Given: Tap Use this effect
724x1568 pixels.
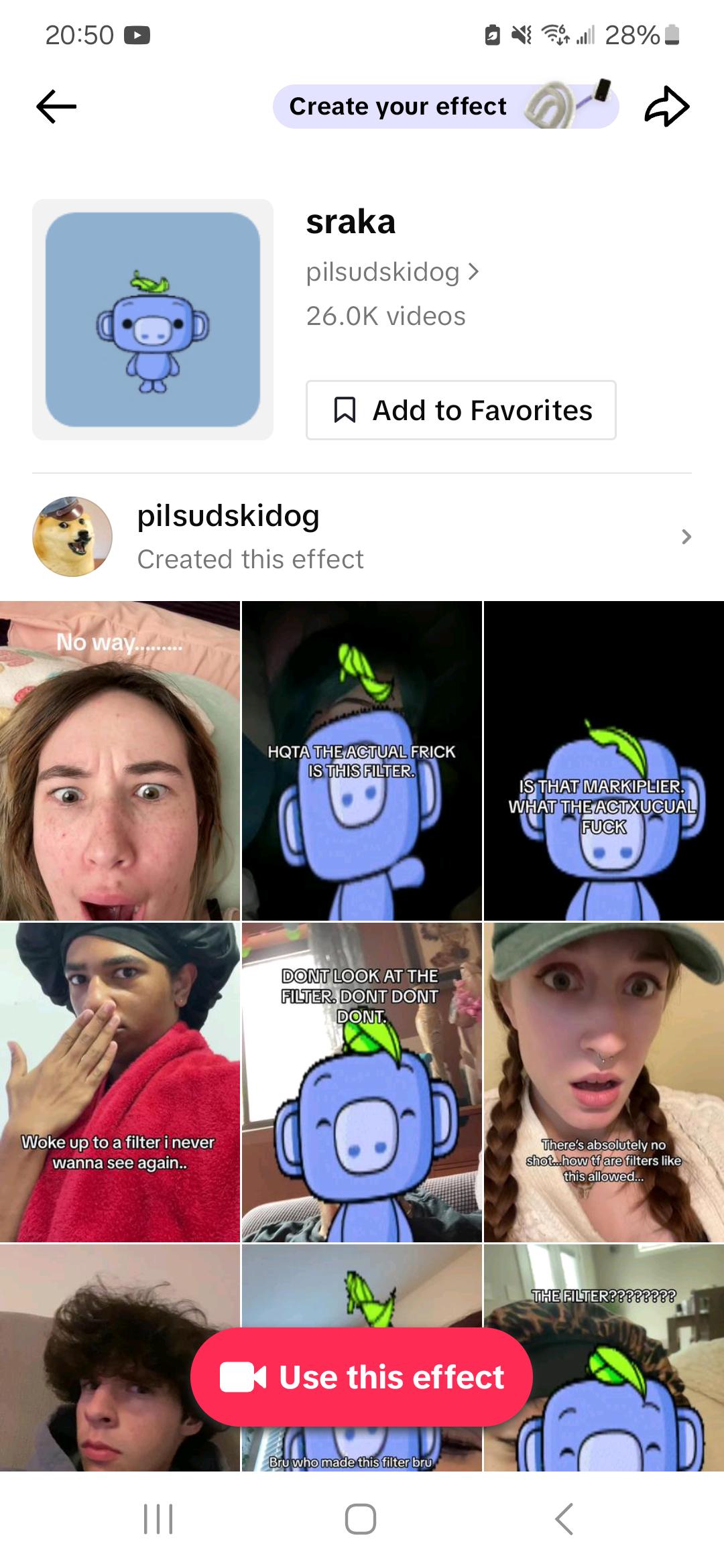Looking at the screenshot, I should click(x=362, y=1378).
